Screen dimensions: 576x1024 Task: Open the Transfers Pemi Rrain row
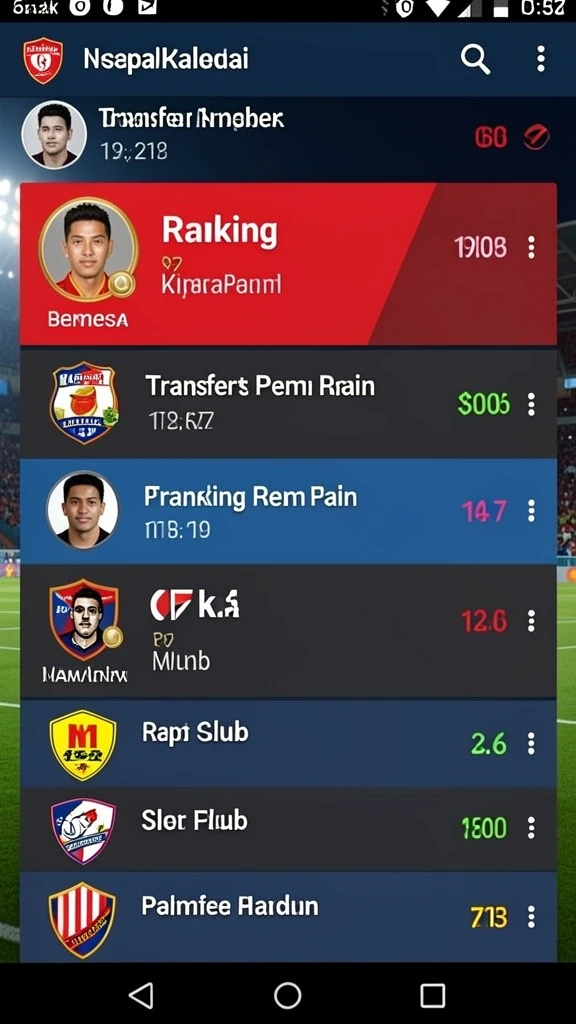coord(288,403)
